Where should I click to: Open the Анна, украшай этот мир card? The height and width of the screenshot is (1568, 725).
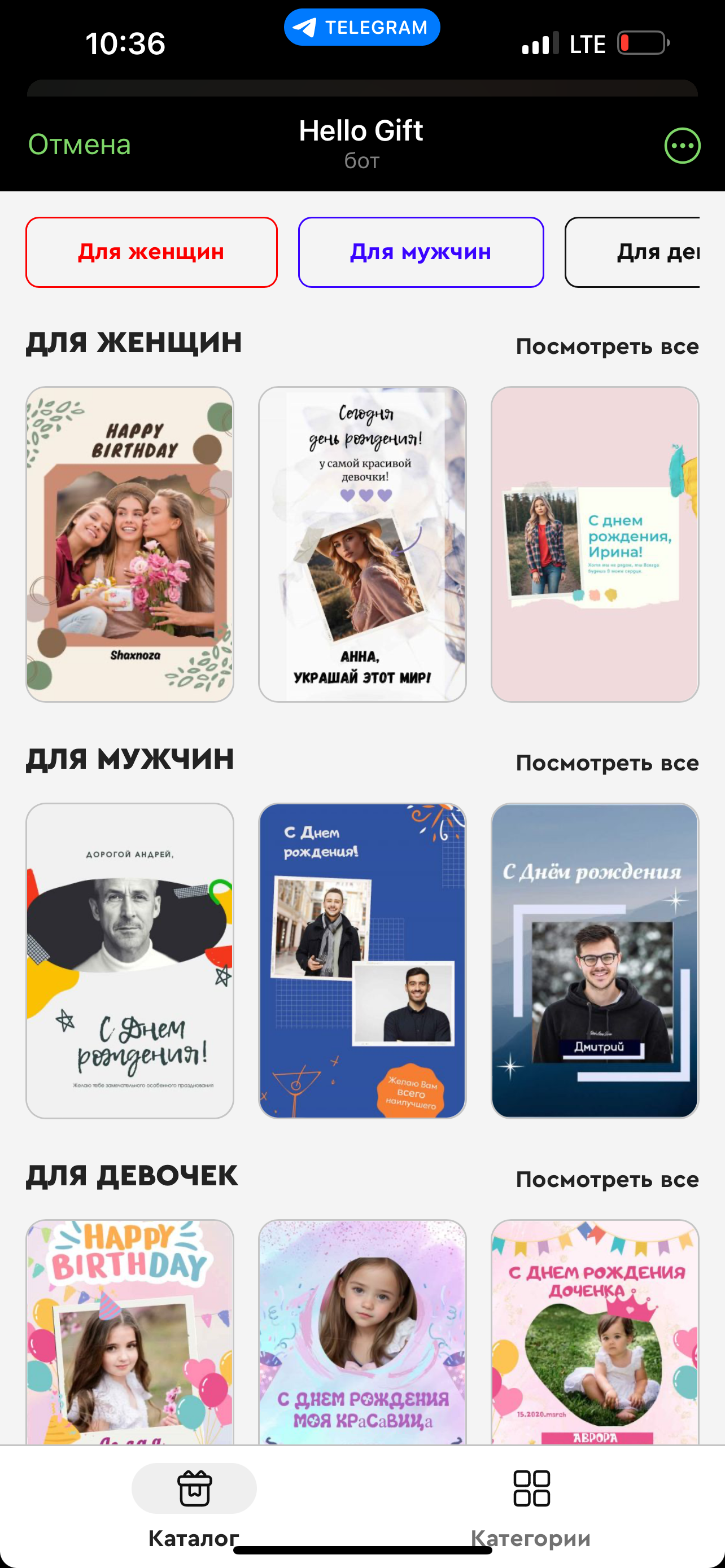pos(362,544)
